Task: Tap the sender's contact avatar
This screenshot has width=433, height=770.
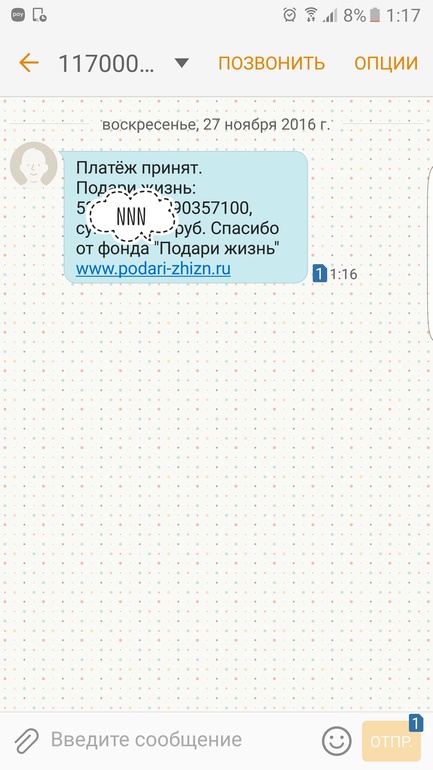Action: point(33,165)
